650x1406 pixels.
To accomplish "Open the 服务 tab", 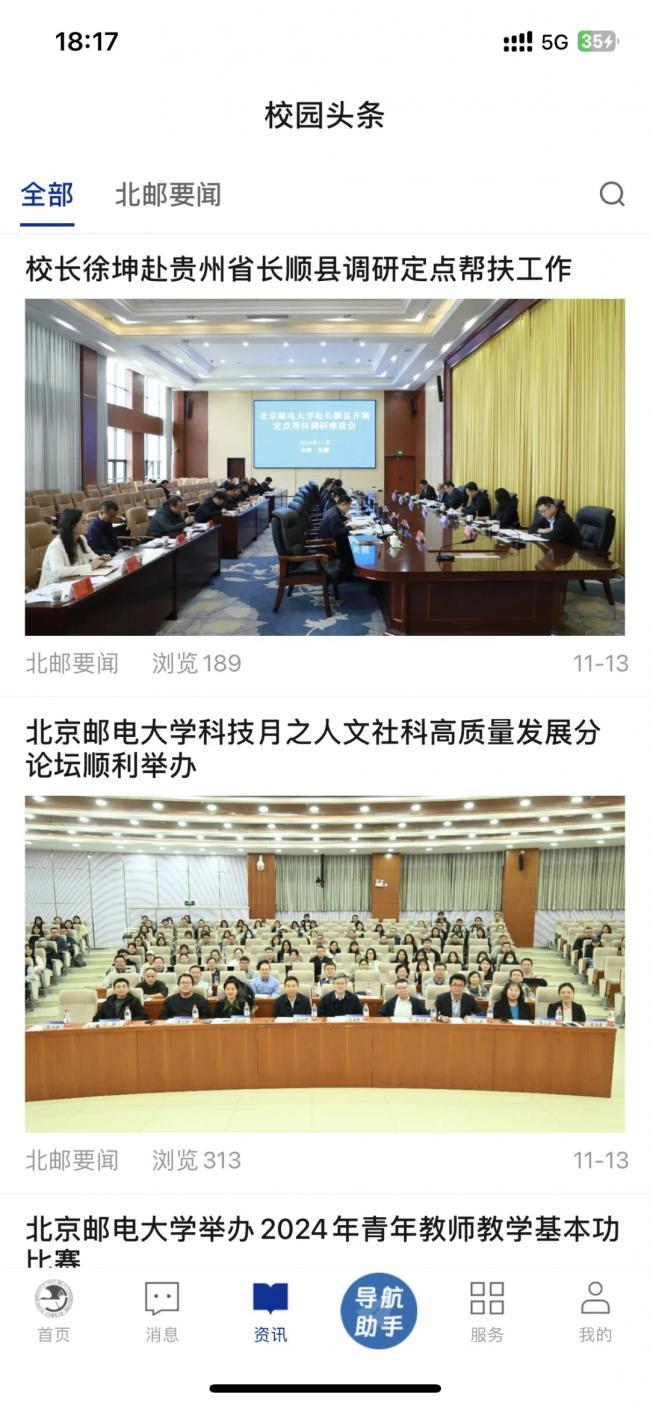I will click(487, 1311).
